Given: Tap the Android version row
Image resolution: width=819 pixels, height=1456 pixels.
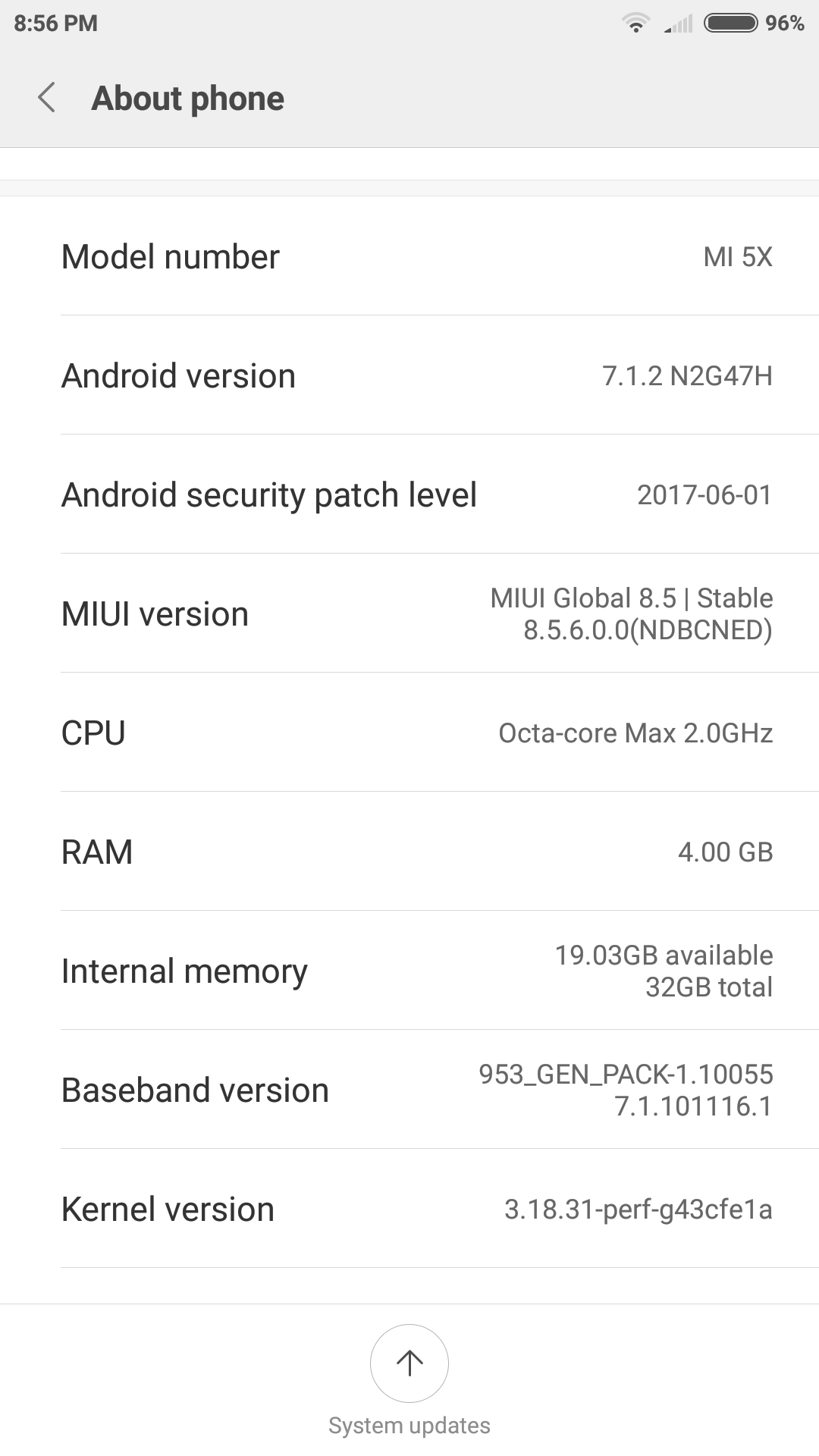Looking at the screenshot, I should 409,375.
